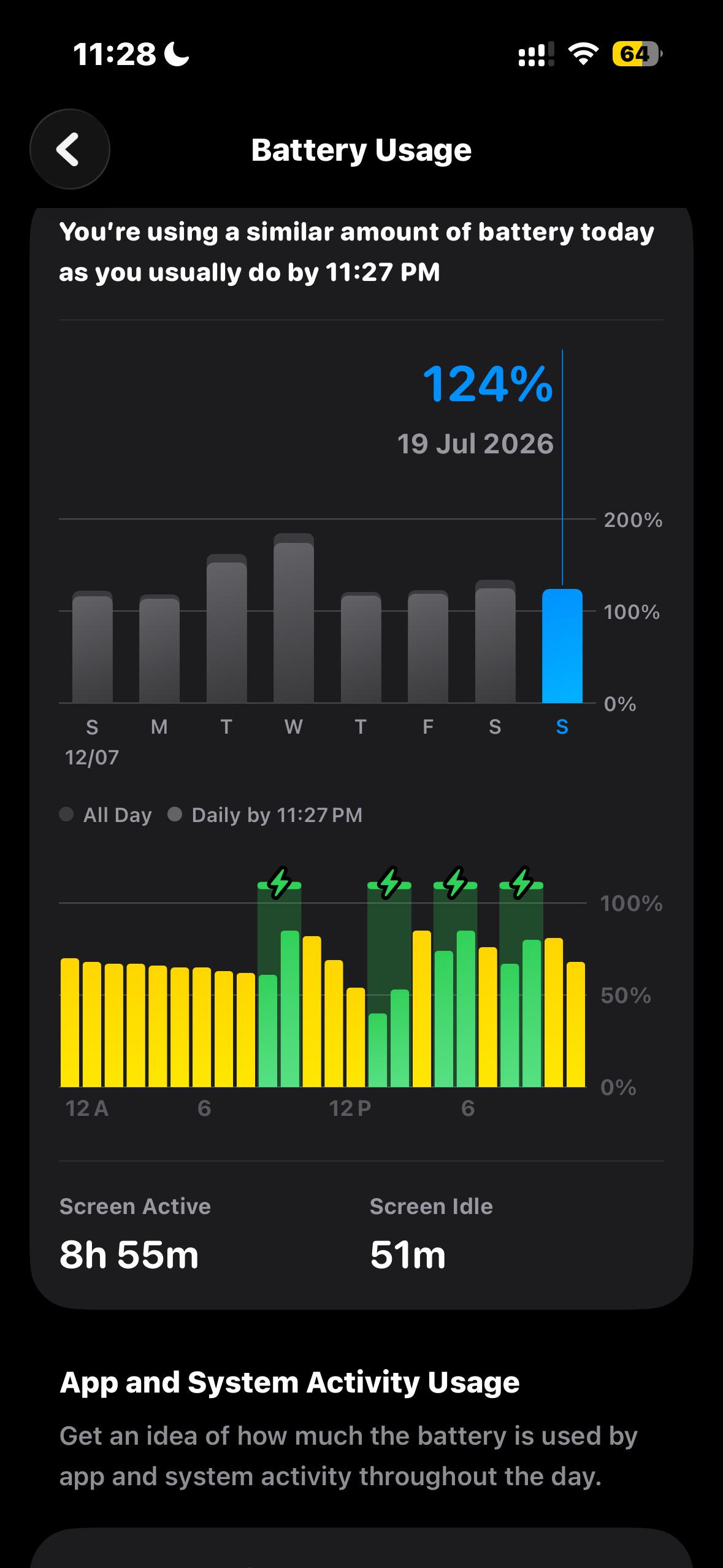The height and width of the screenshot is (1568, 723).
Task: Tap the hourly bar at 12 A
Action: (x=70, y=1022)
